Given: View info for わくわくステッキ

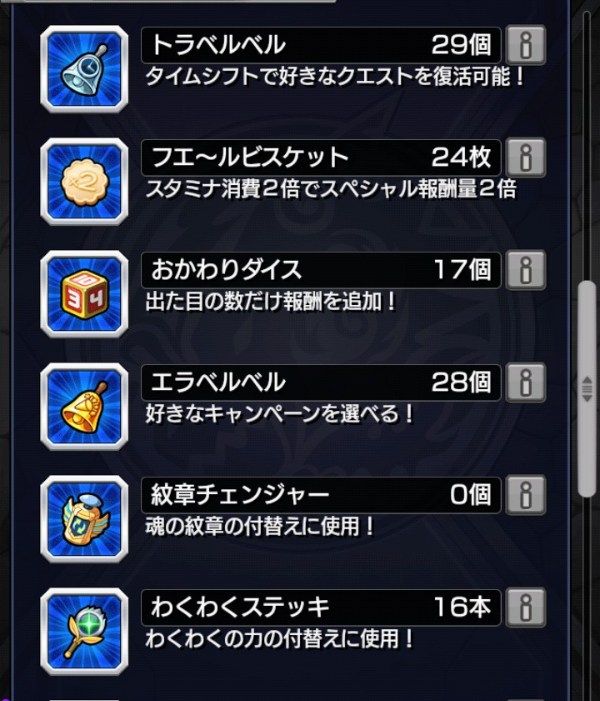Looking at the screenshot, I should [x=527, y=606].
